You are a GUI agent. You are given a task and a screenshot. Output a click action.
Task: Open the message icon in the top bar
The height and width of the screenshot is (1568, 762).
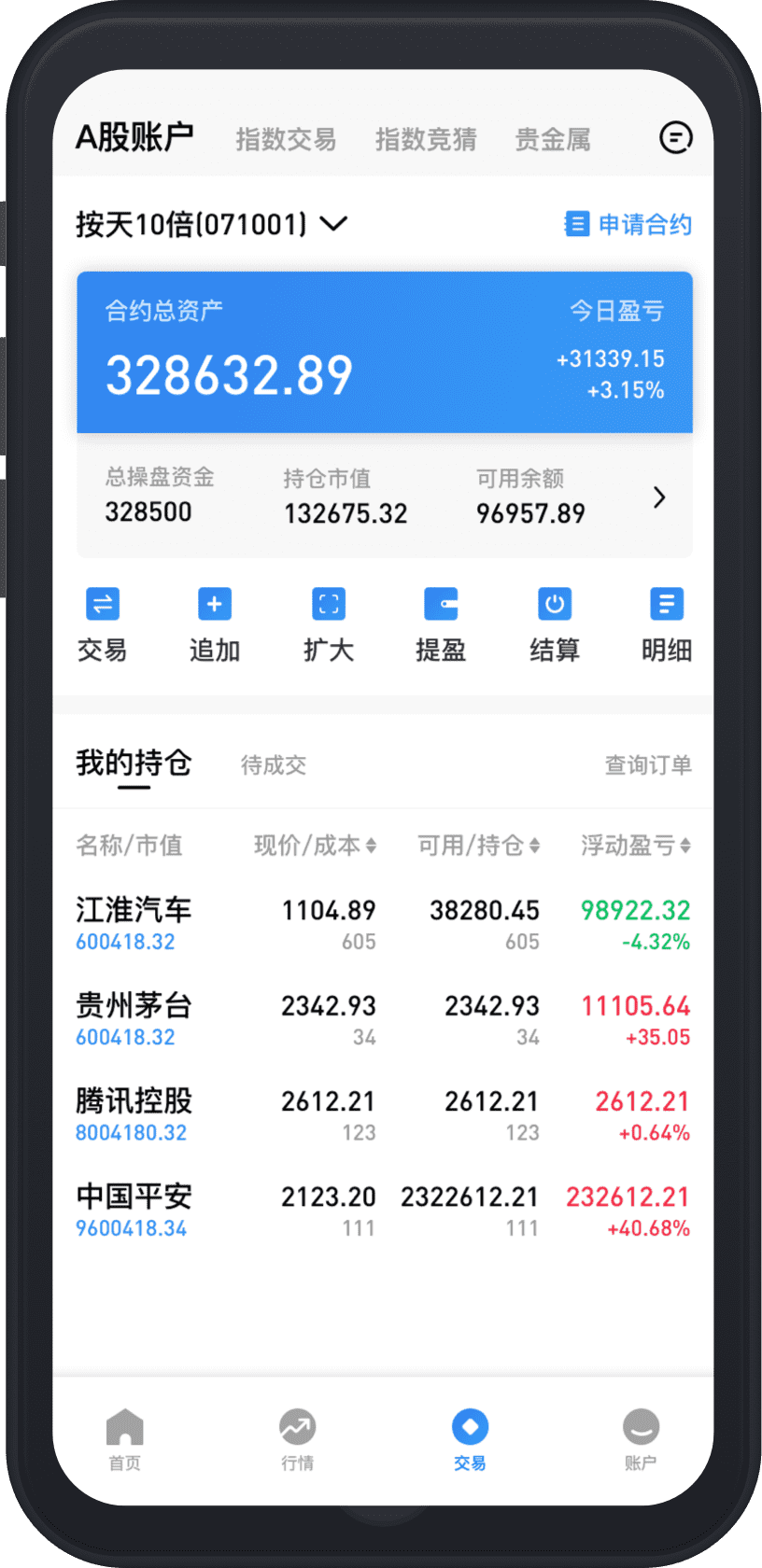click(675, 138)
